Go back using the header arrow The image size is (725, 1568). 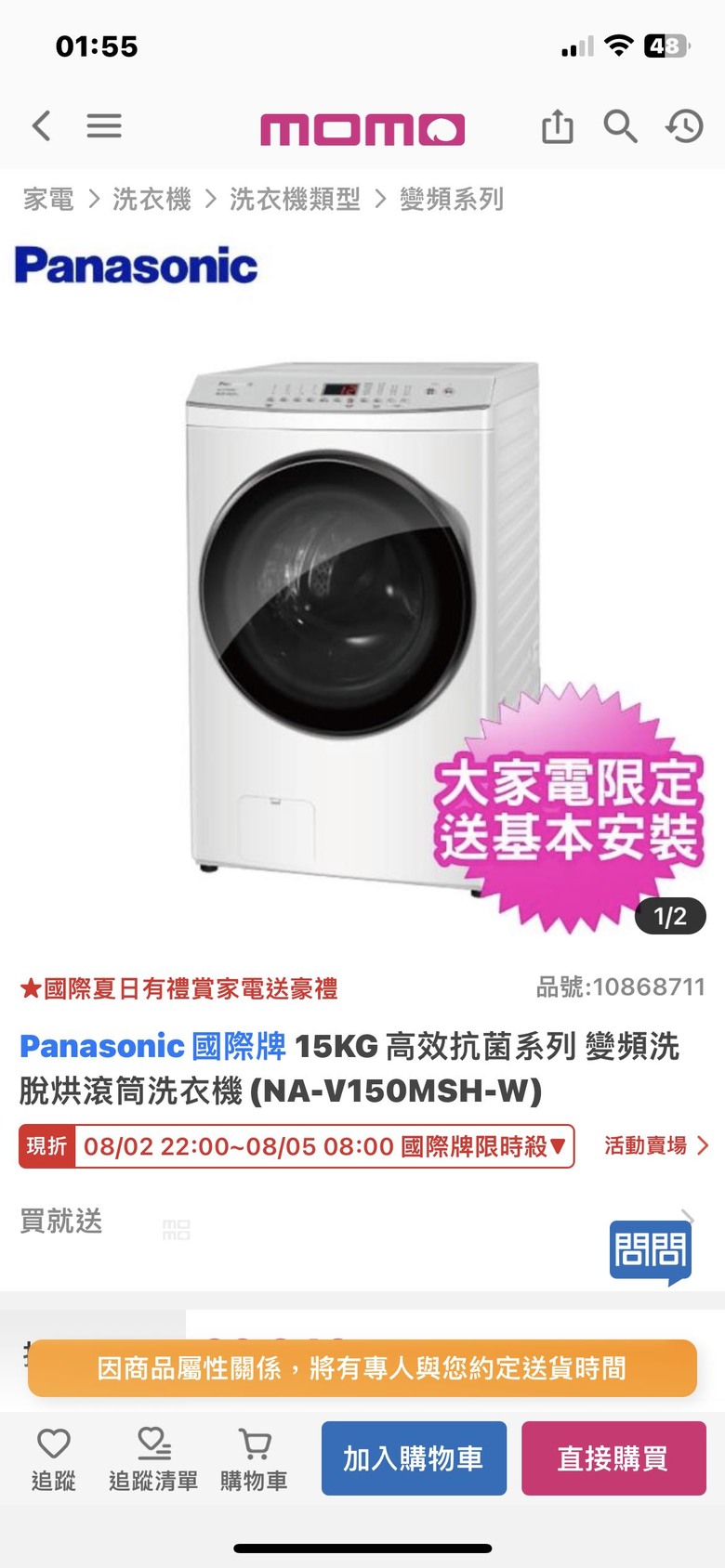(x=42, y=126)
